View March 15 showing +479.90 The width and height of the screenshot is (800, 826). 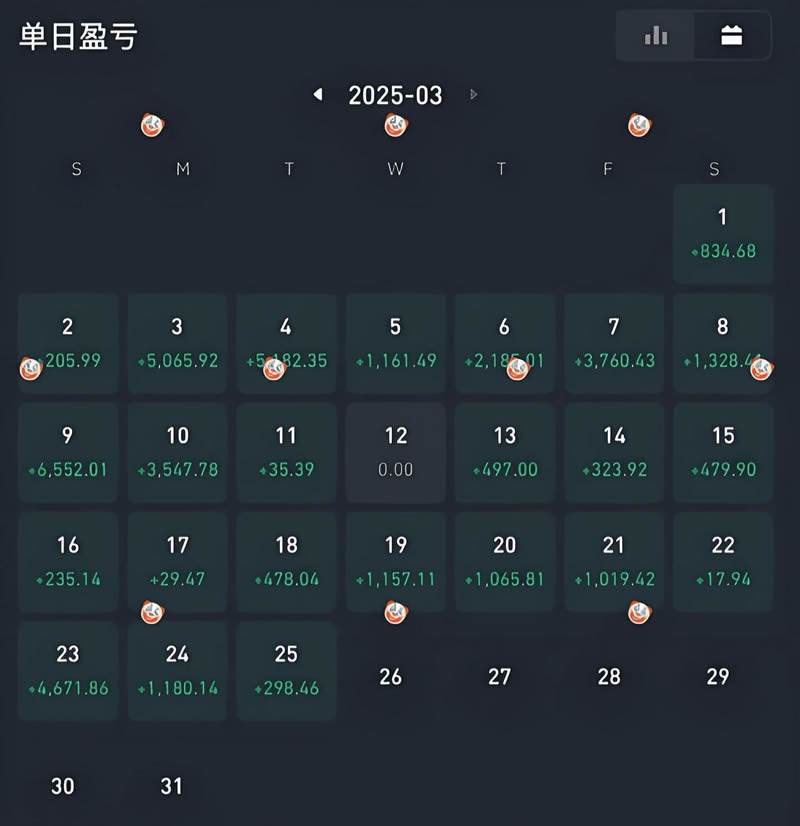[723, 452]
